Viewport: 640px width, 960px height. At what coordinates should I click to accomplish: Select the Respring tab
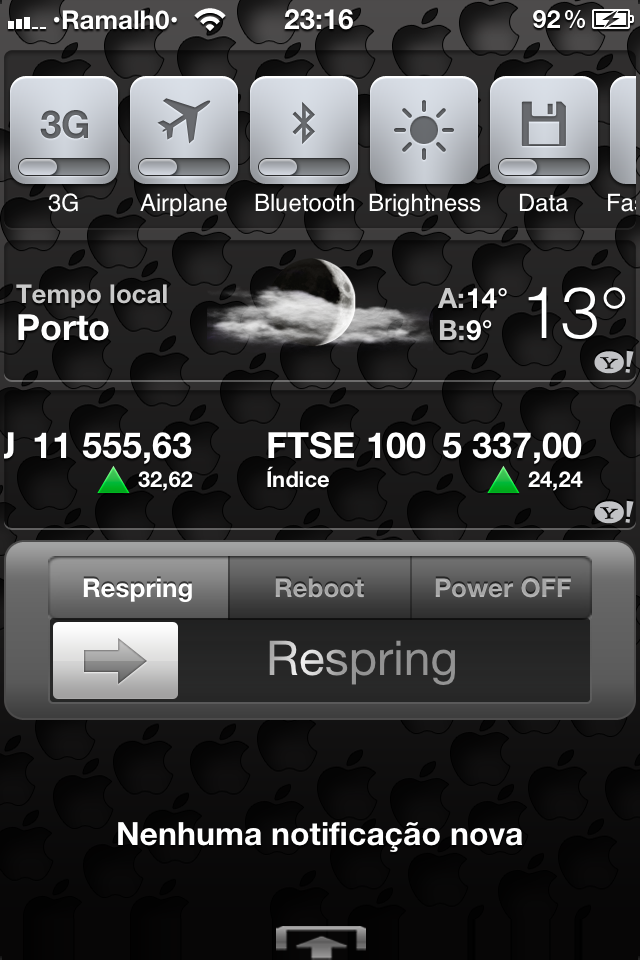[139, 588]
